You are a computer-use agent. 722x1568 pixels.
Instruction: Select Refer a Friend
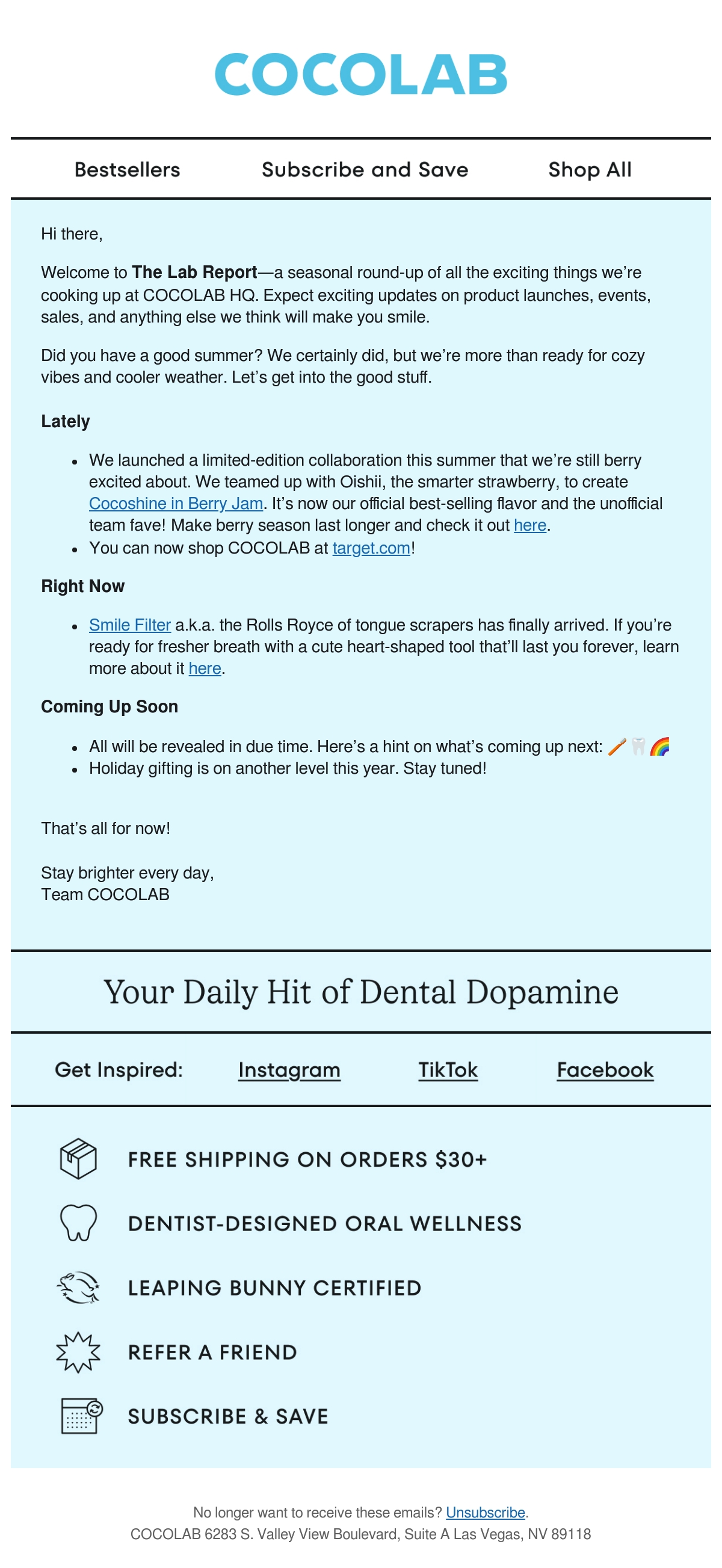click(212, 1352)
